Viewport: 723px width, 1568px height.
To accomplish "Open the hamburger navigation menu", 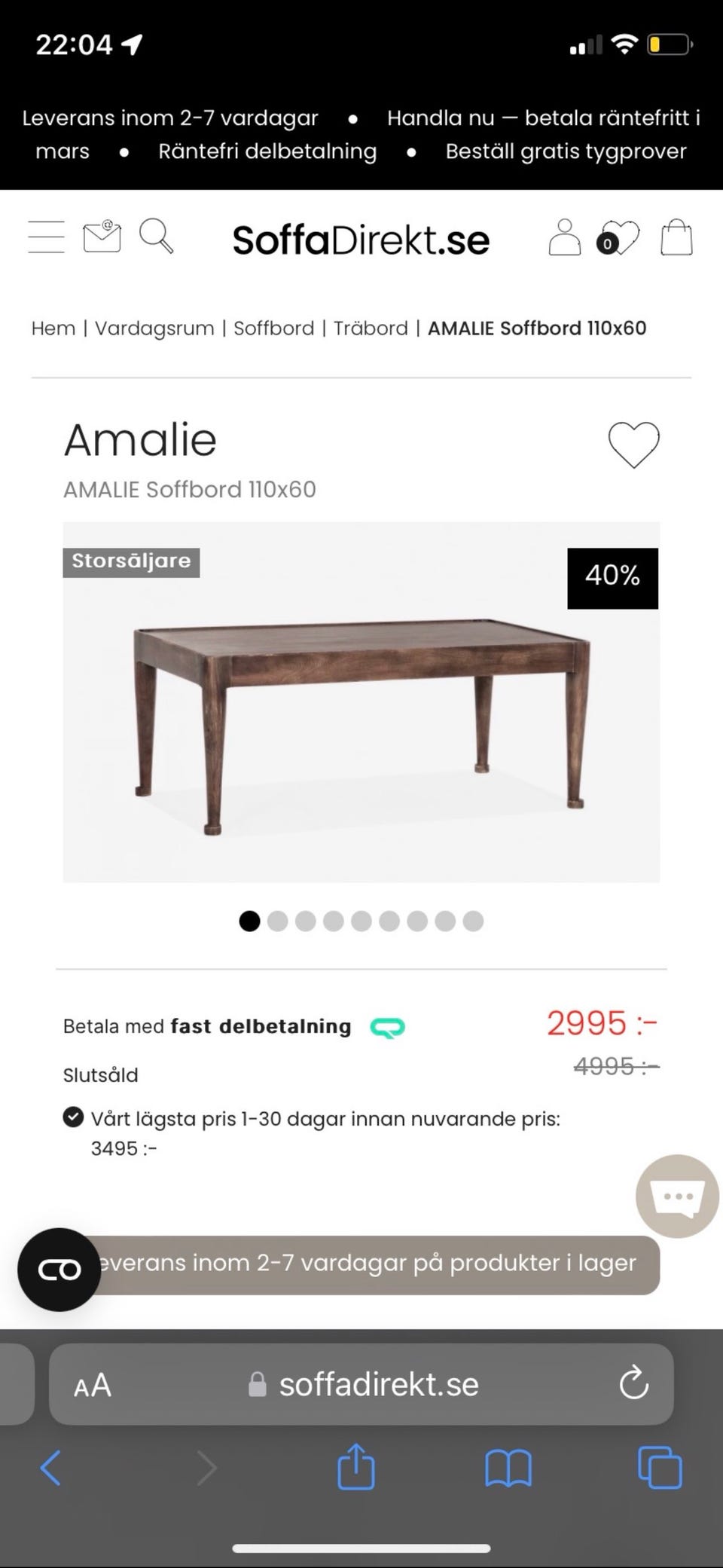I will pyautogui.click(x=45, y=237).
